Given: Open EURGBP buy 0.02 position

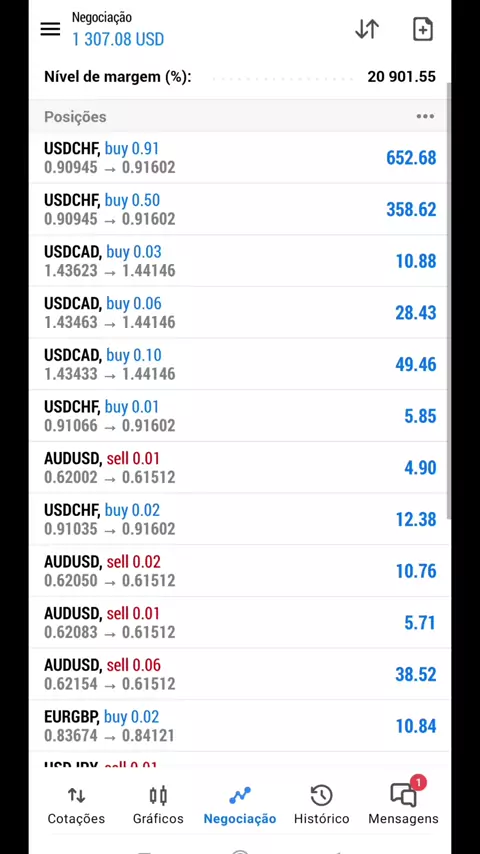Looking at the screenshot, I should (240, 726).
